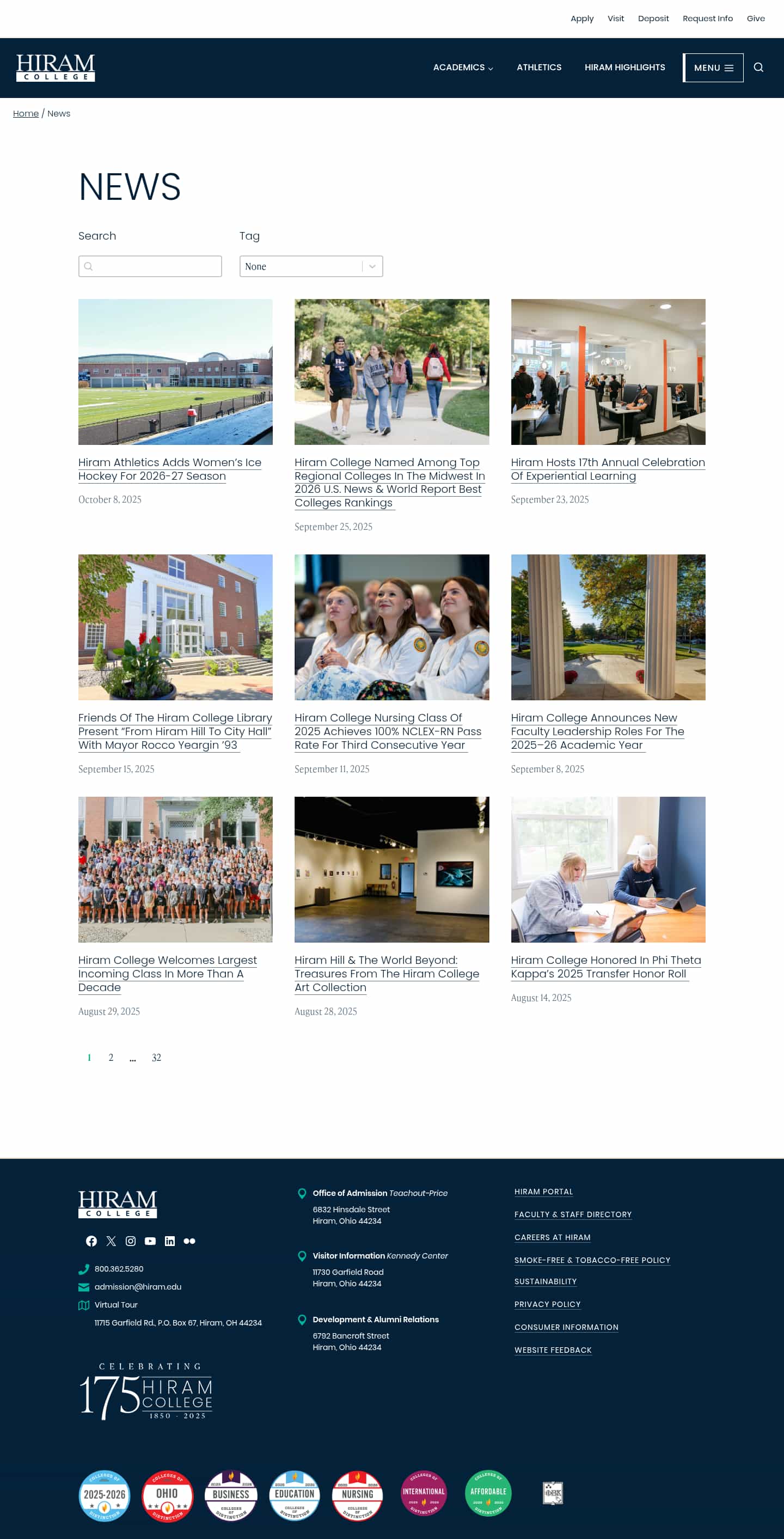
Task: Visit Hiram's Facebook page from the footer
Action: [x=91, y=1241]
